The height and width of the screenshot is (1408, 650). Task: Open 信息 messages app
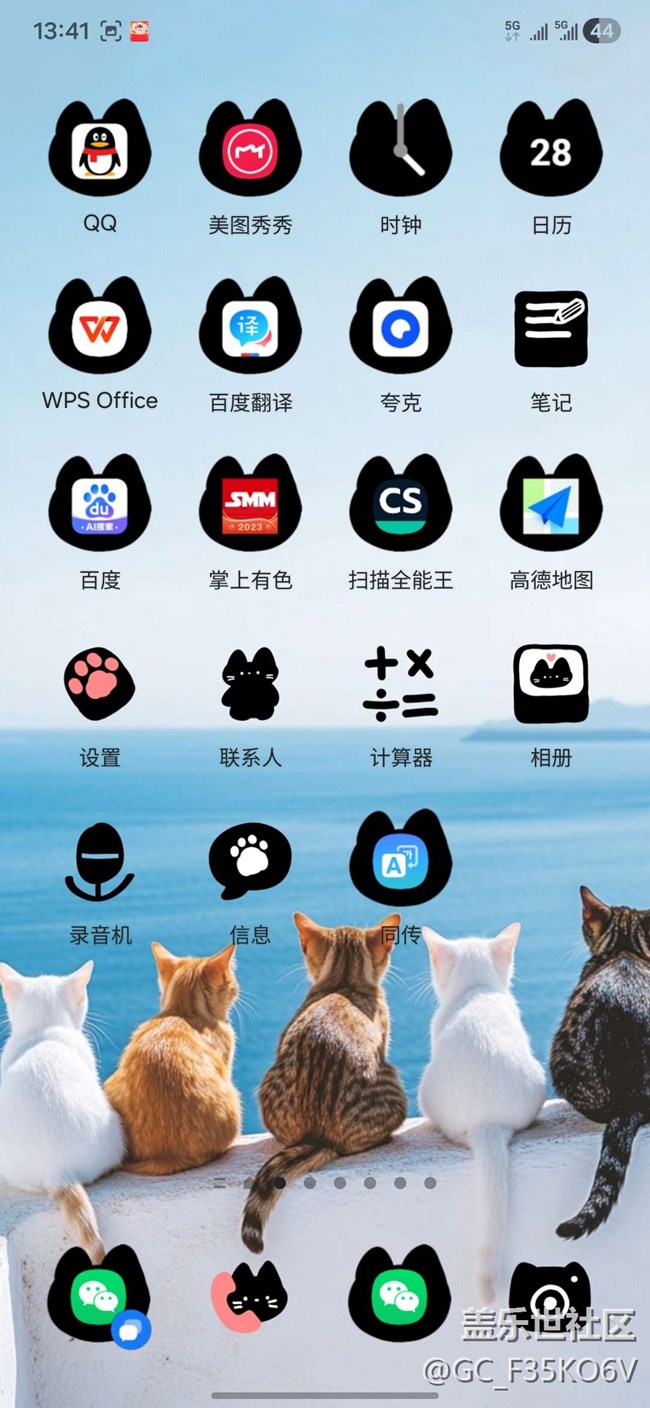coord(250,862)
